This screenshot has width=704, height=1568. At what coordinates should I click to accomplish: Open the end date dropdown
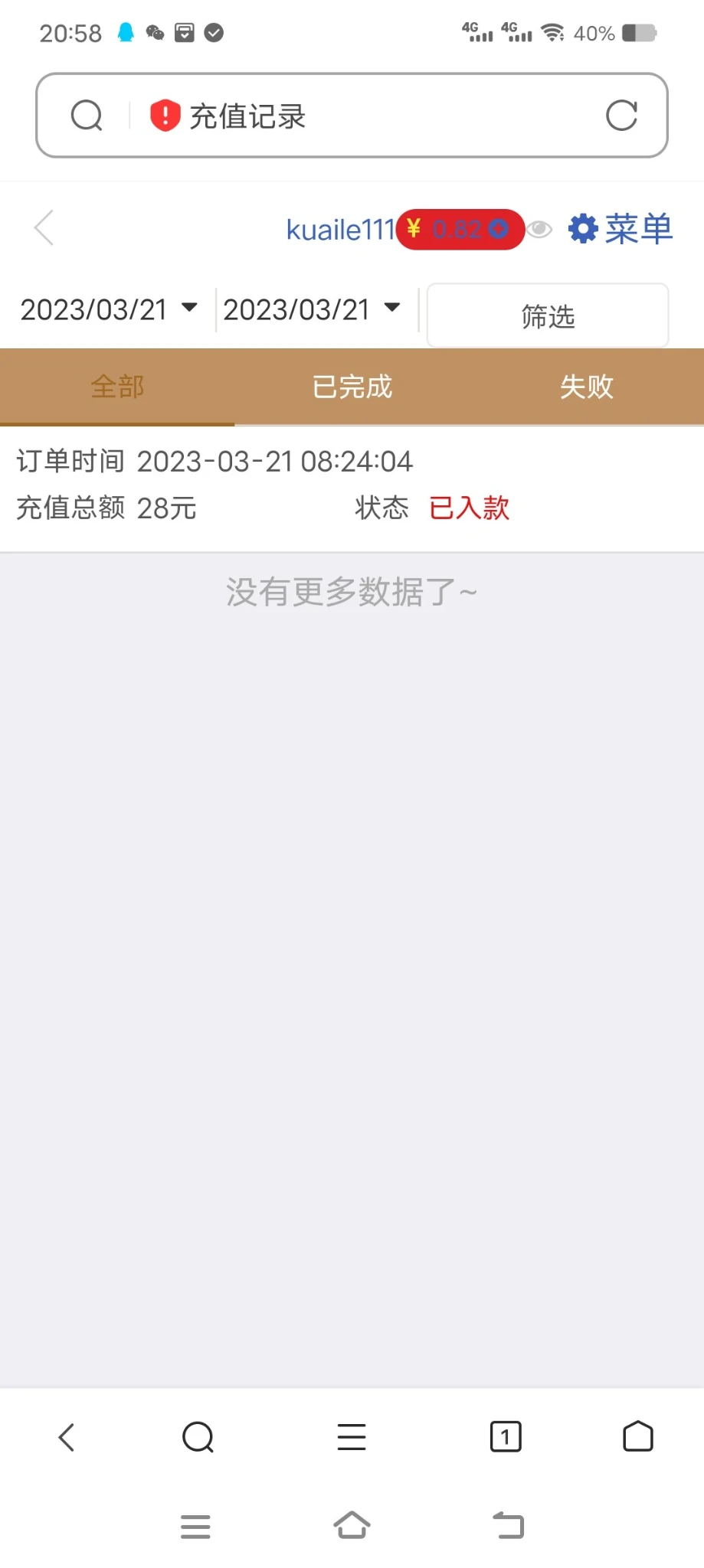pos(312,309)
